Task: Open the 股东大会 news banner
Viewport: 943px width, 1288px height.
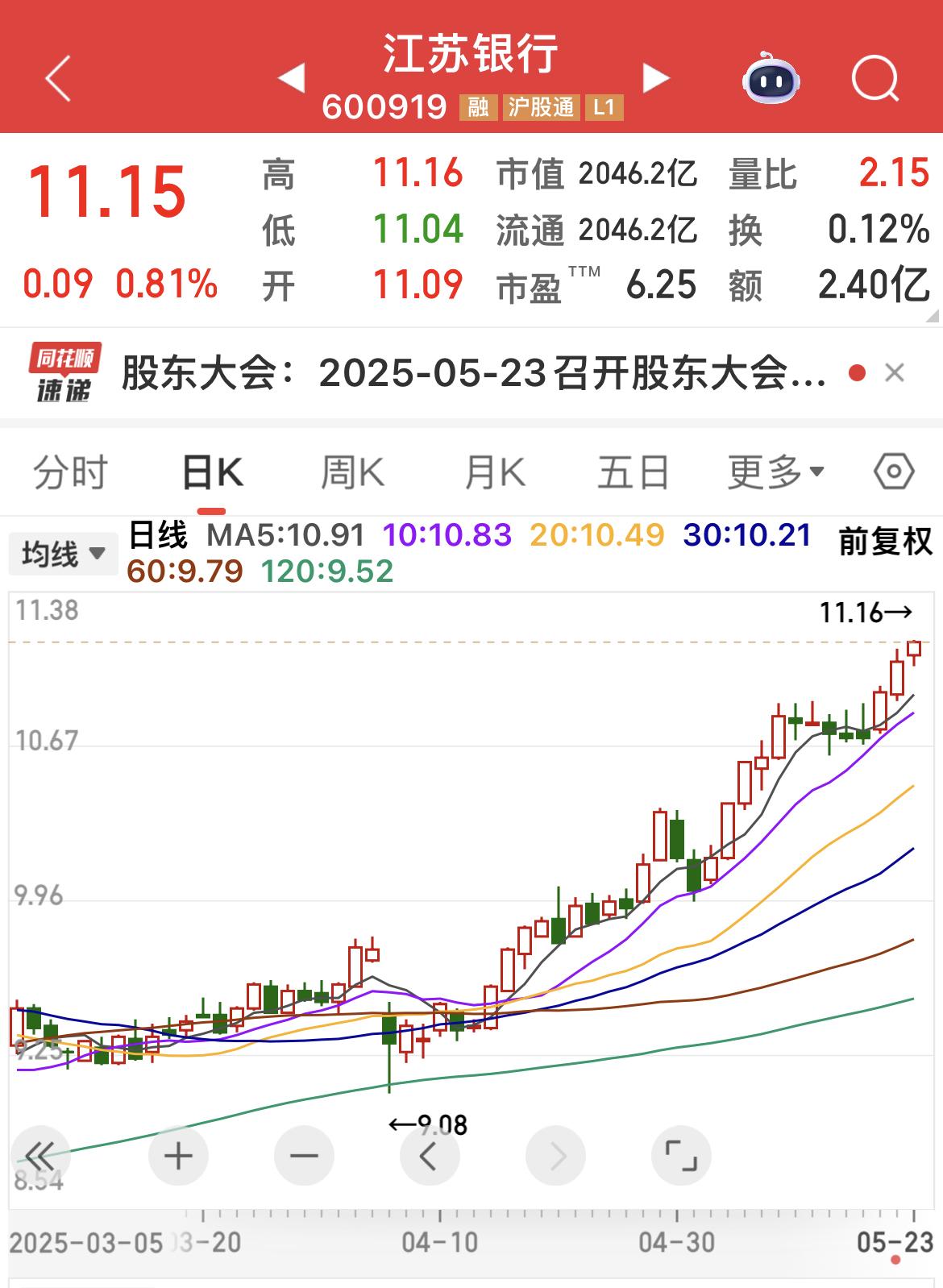Action: point(472,373)
